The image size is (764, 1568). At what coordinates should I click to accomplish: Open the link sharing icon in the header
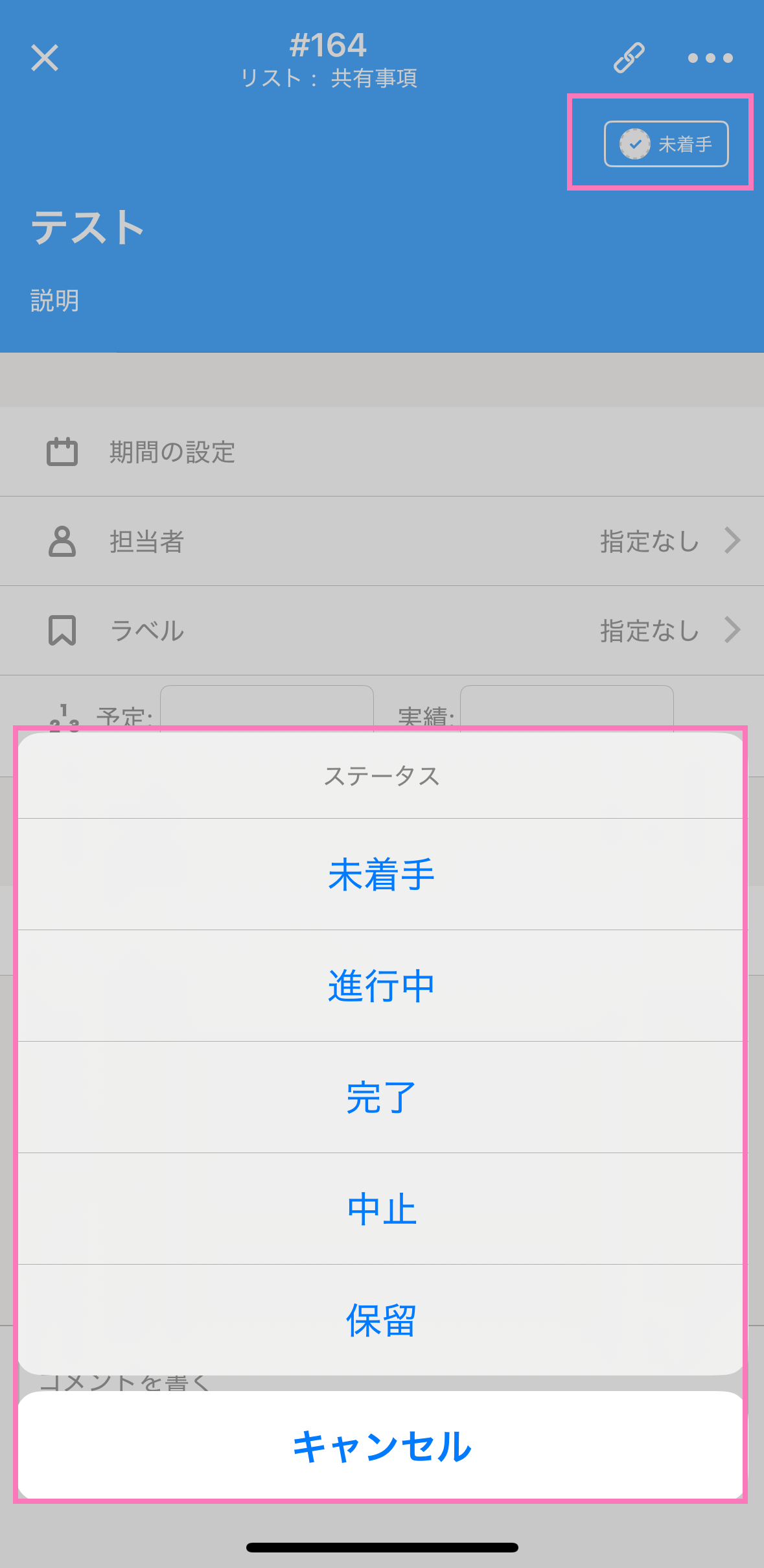click(628, 58)
